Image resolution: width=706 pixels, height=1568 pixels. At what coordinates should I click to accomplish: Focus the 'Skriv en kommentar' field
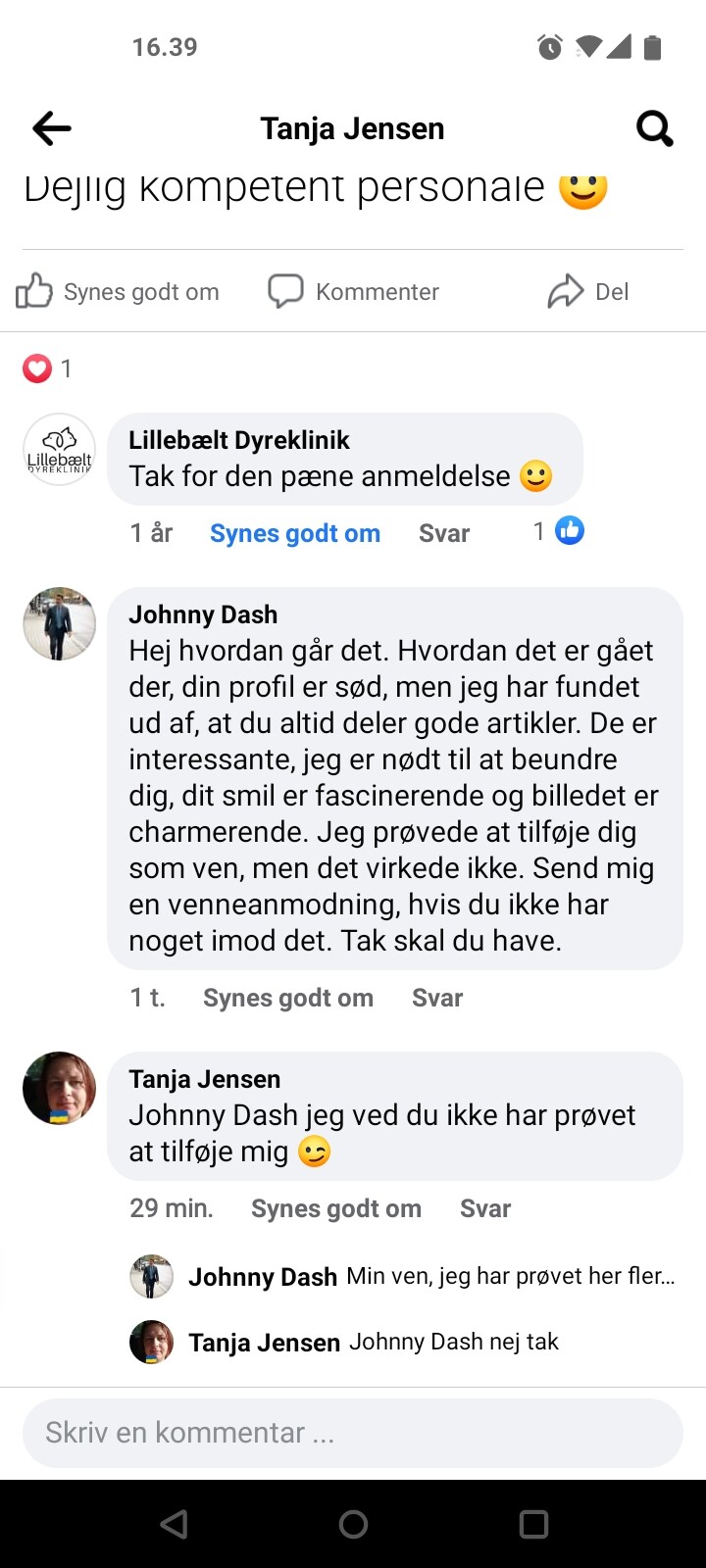[353, 1433]
